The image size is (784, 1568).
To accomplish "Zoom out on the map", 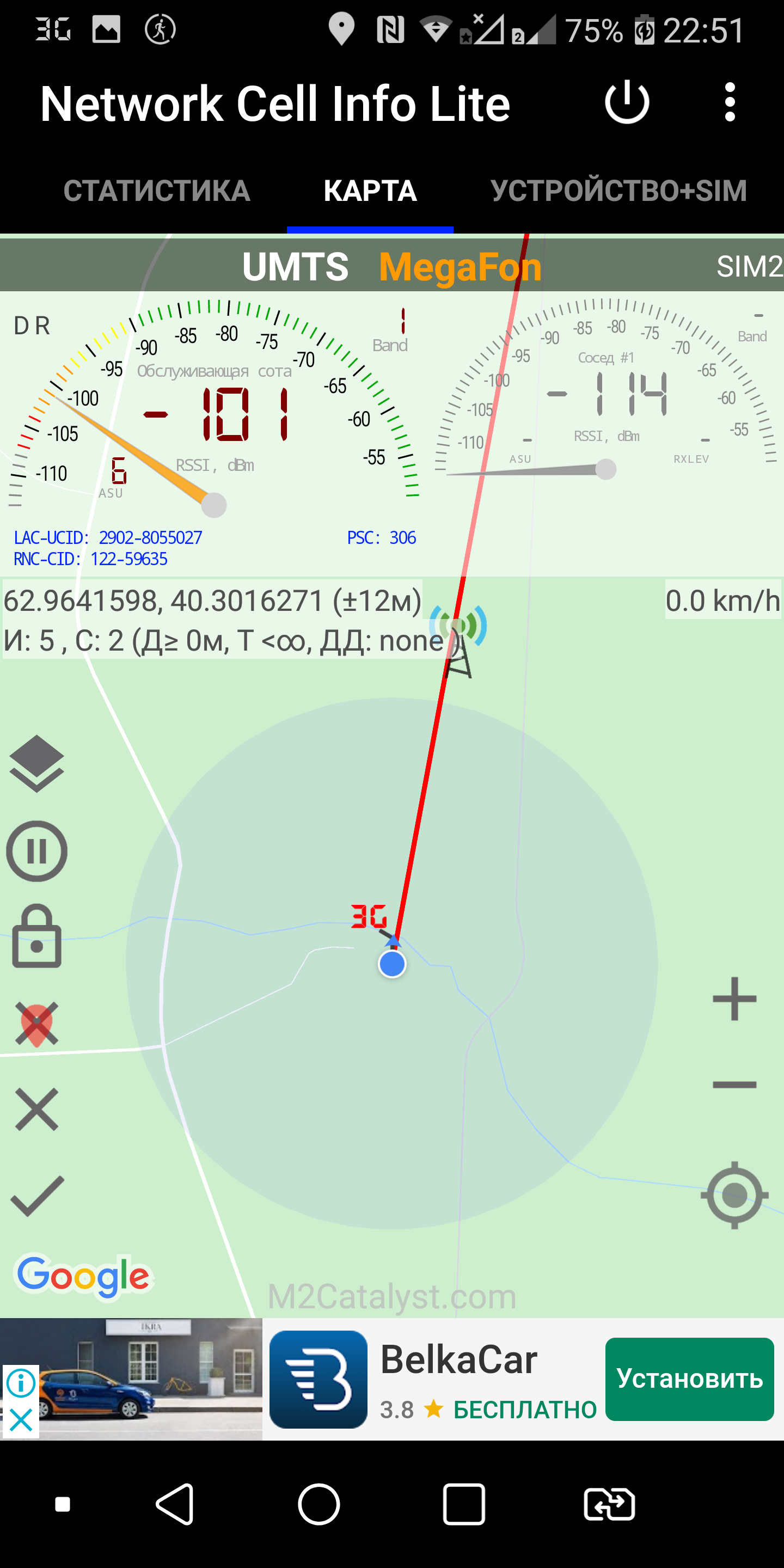I will coord(734,1085).
